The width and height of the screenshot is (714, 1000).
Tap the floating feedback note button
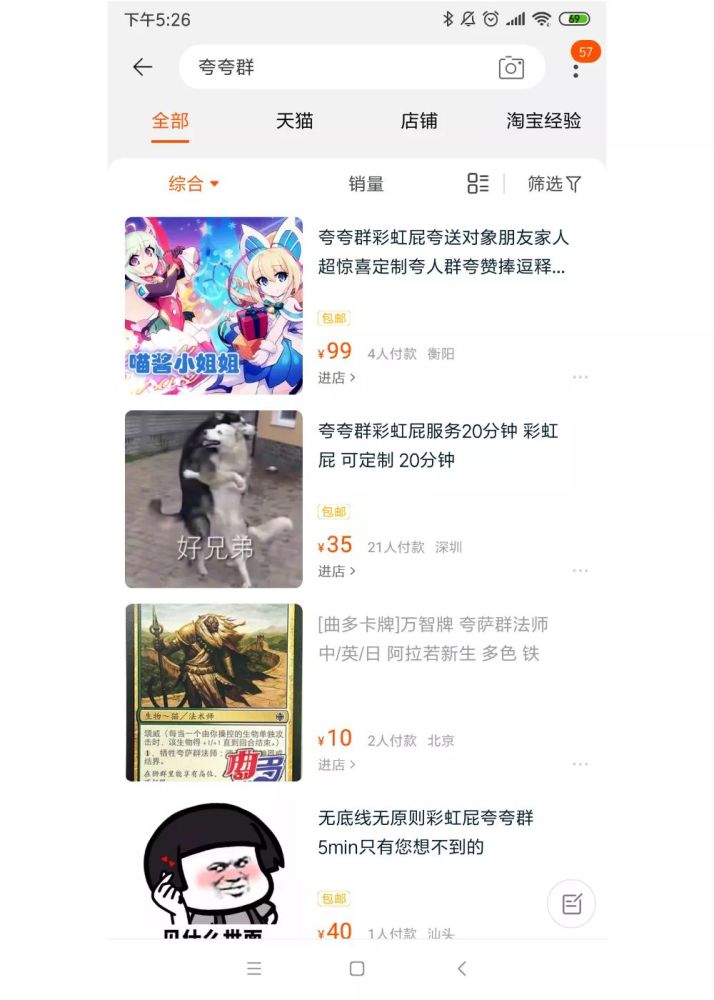pyautogui.click(x=571, y=904)
